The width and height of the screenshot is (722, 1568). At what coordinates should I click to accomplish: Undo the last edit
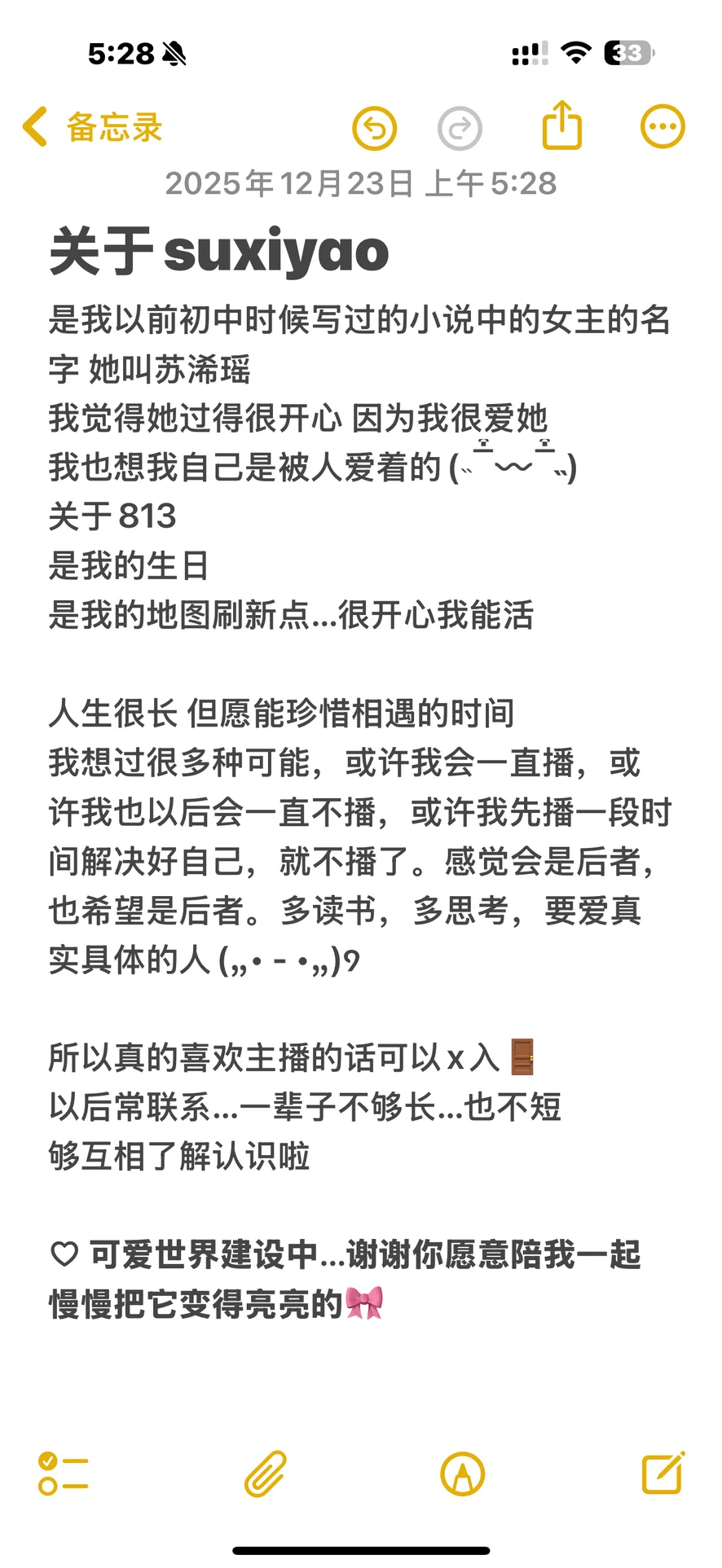pos(374,128)
